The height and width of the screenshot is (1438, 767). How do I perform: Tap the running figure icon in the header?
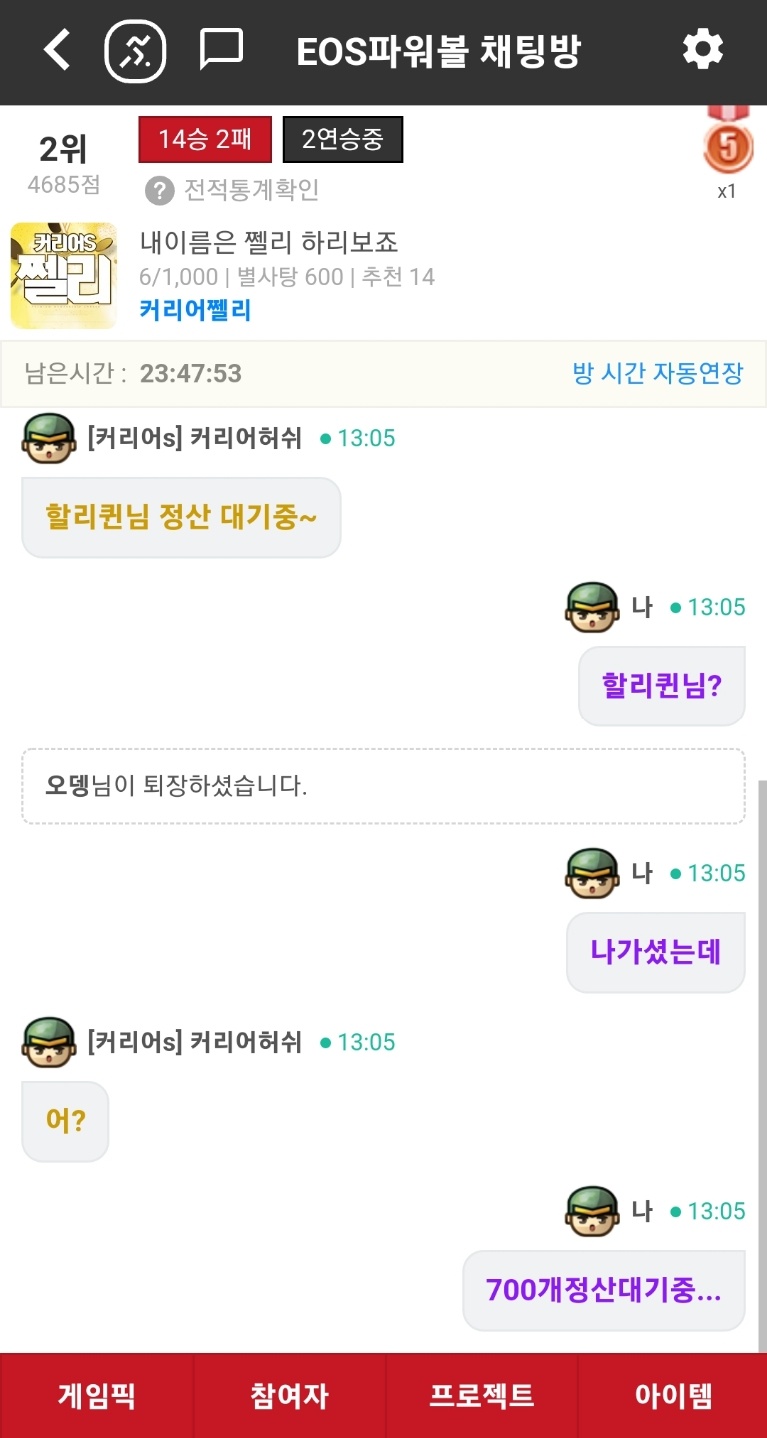click(x=135, y=50)
